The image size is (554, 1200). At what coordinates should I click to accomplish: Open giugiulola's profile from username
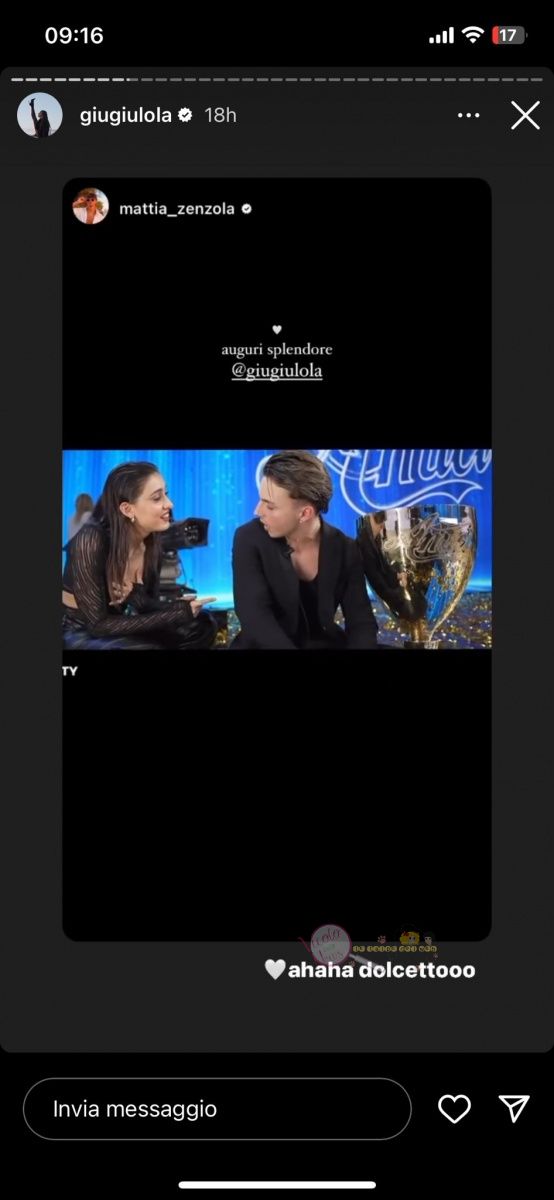125,116
